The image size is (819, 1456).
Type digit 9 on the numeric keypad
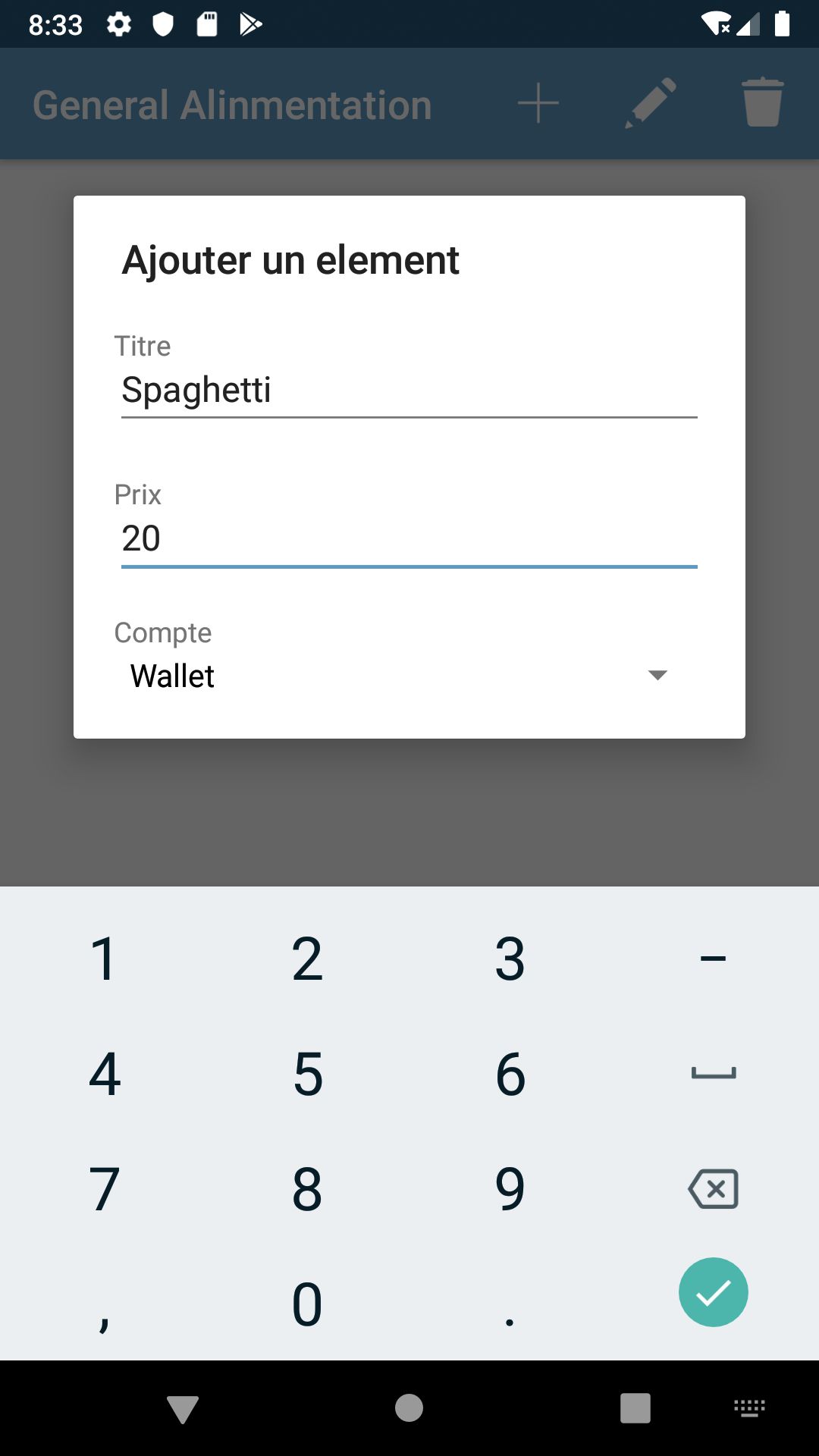510,1188
